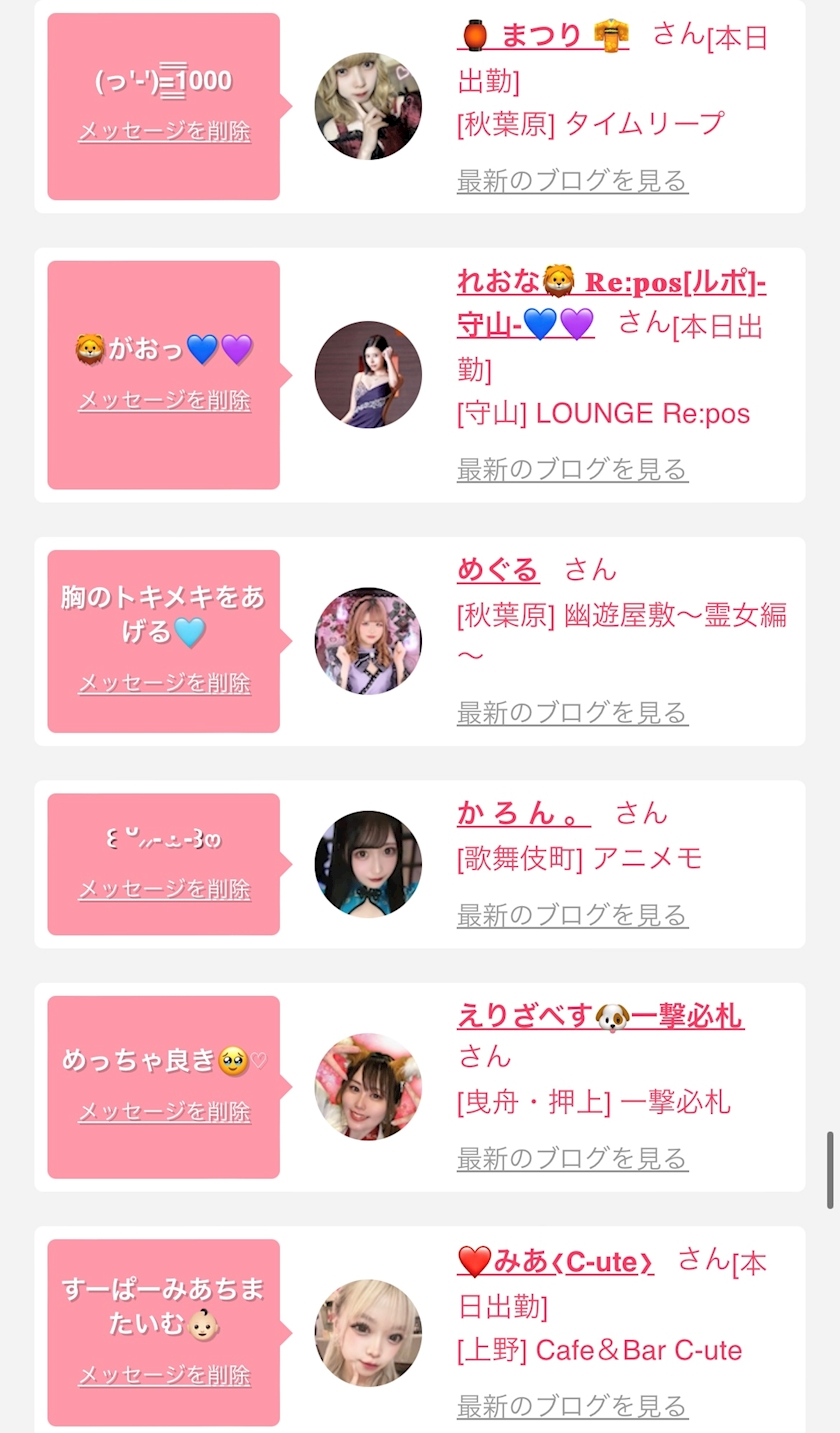
Task: Open めぐる's profile name link
Action: (498, 570)
